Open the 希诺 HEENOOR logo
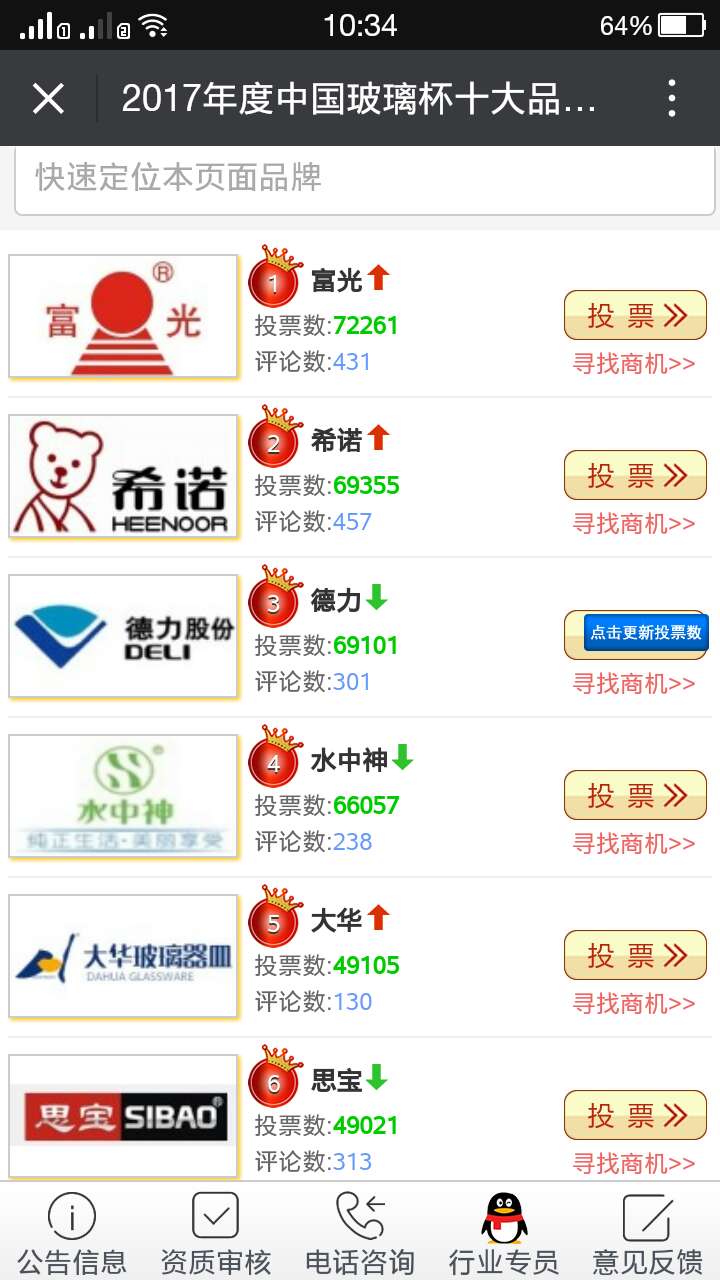Viewport: 720px width, 1280px height. click(123, 476)
